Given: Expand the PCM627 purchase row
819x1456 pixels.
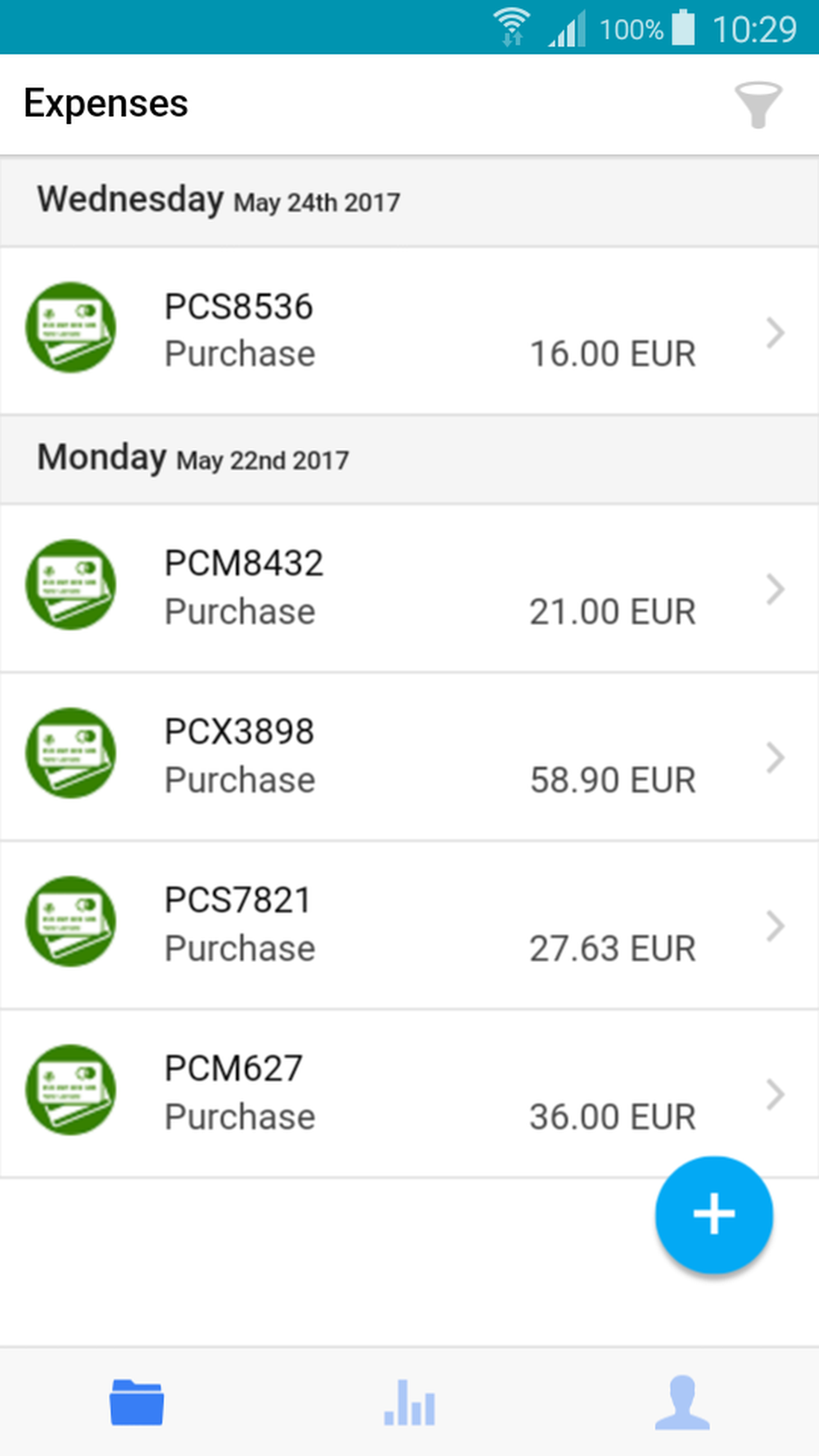Looking at the screenshot, I should click(x=775, y=1094).
